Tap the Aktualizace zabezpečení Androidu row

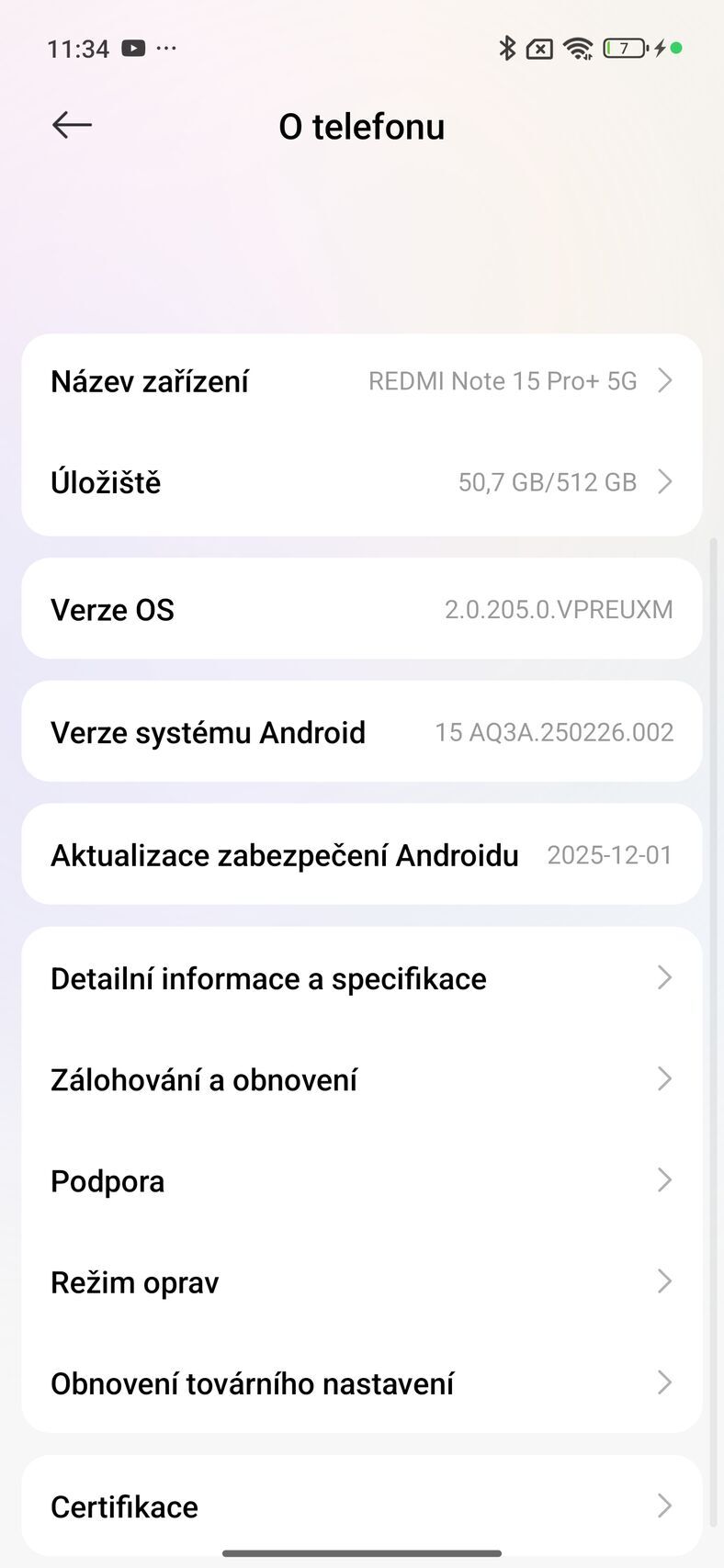tap(362, 854)
